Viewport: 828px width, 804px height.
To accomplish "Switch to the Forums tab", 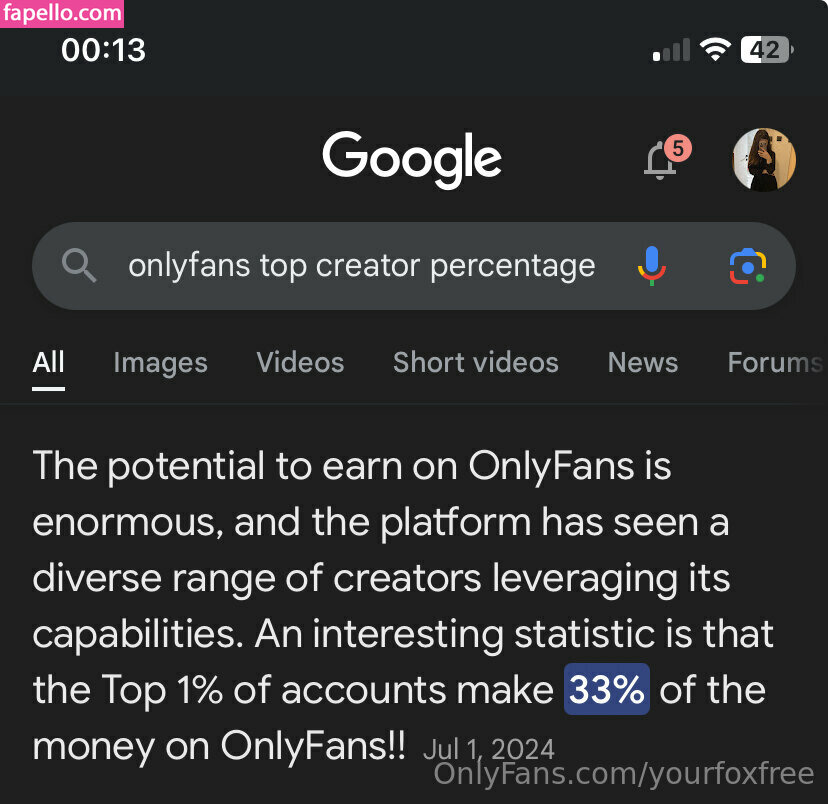I will tap(774, 362).
